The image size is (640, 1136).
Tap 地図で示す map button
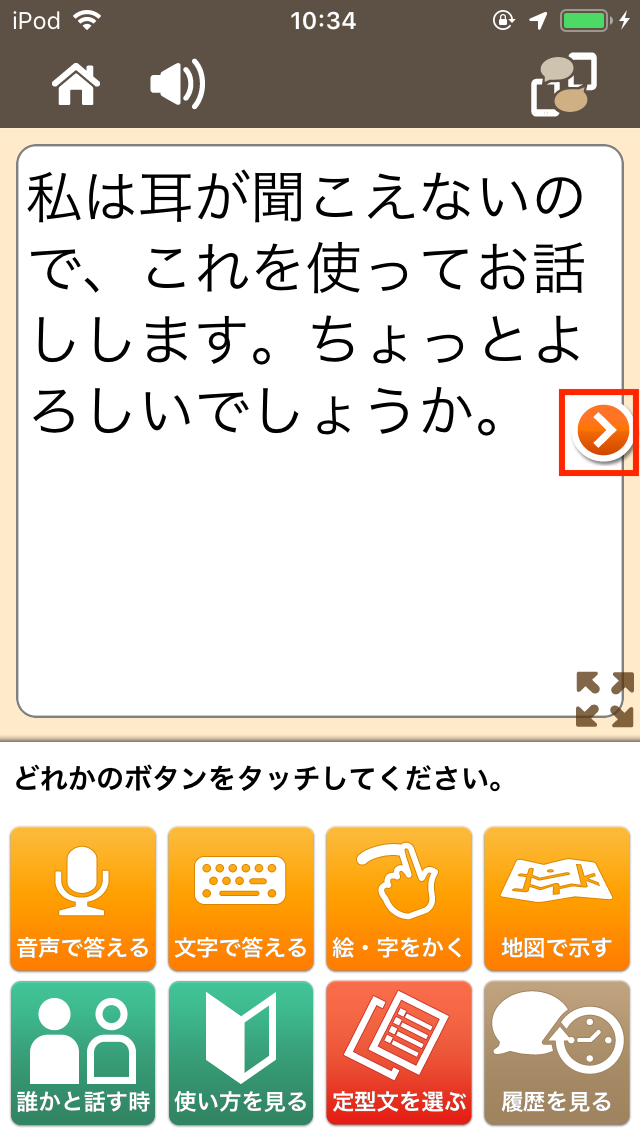(x=557, y=898)
